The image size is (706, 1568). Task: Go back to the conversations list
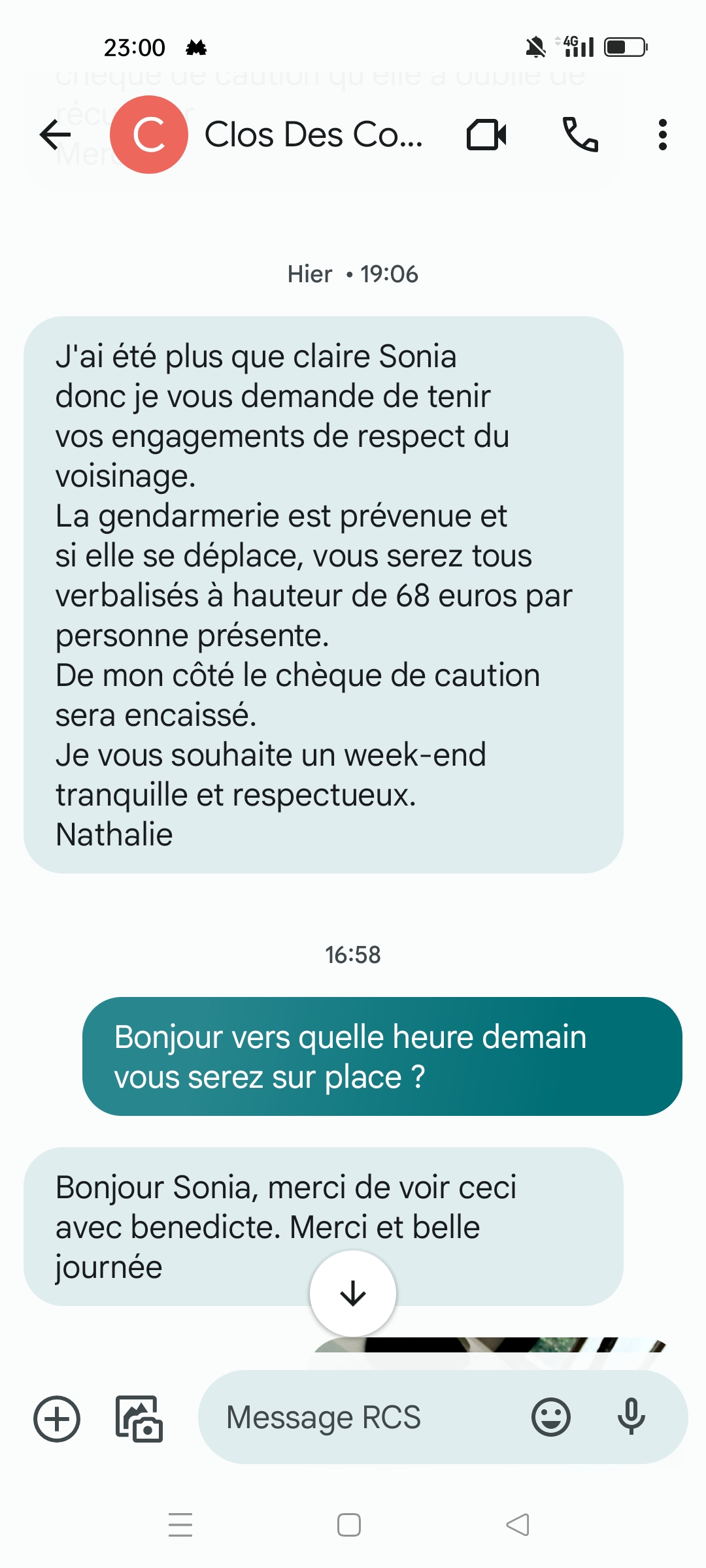click(x=56, y=135)
